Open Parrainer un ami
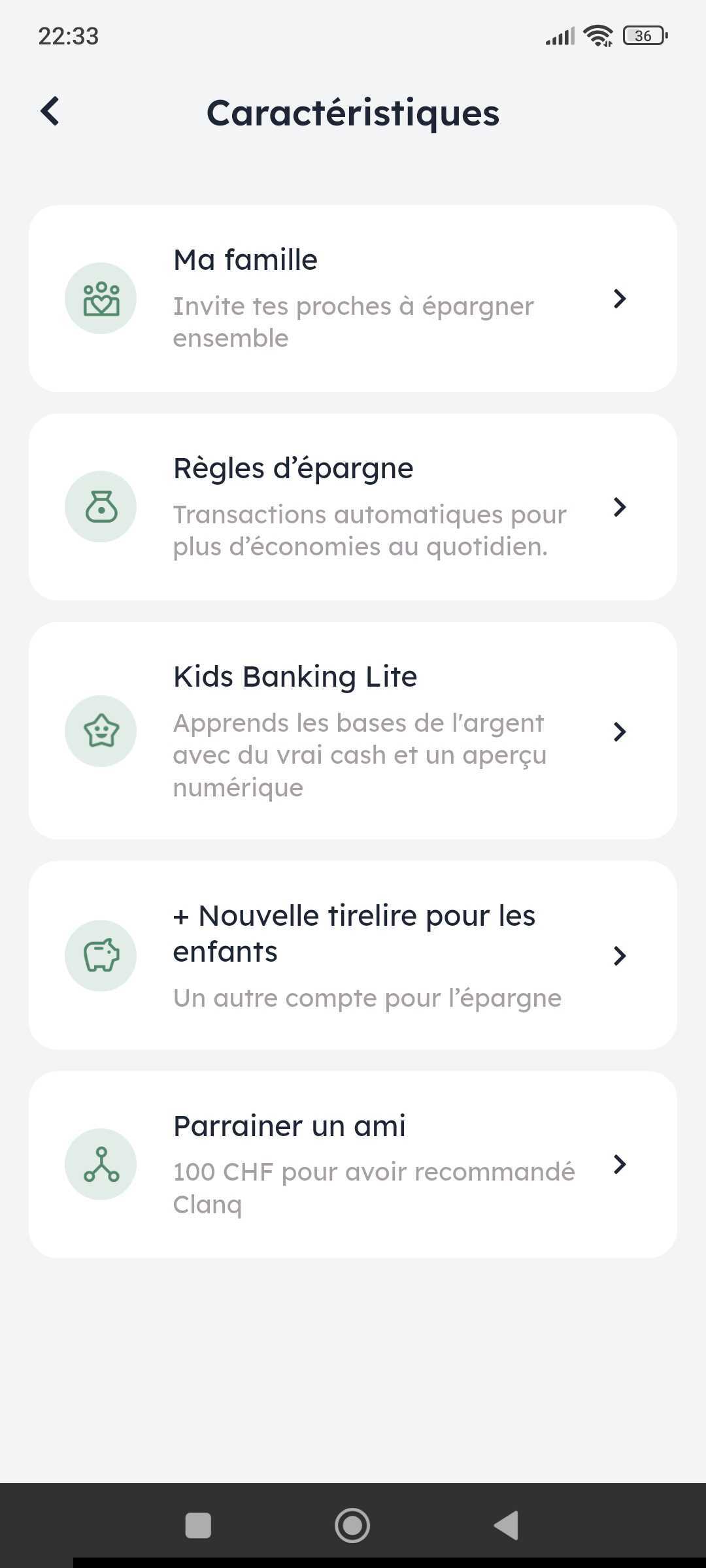The height and width of the screenshot is (1568, 706). coord(353,1164)
